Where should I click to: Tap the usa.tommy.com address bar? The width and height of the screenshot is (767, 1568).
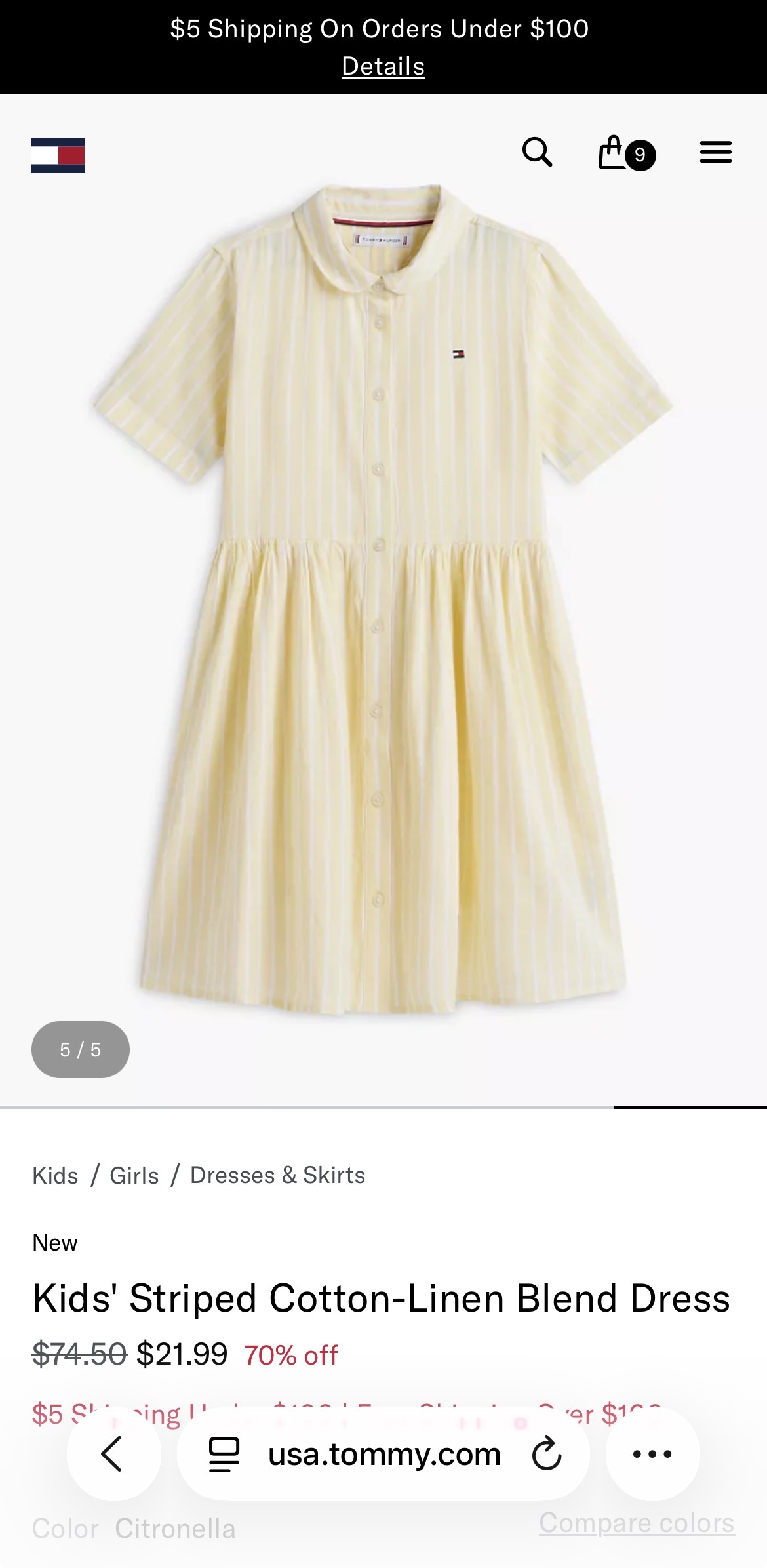383,1453
